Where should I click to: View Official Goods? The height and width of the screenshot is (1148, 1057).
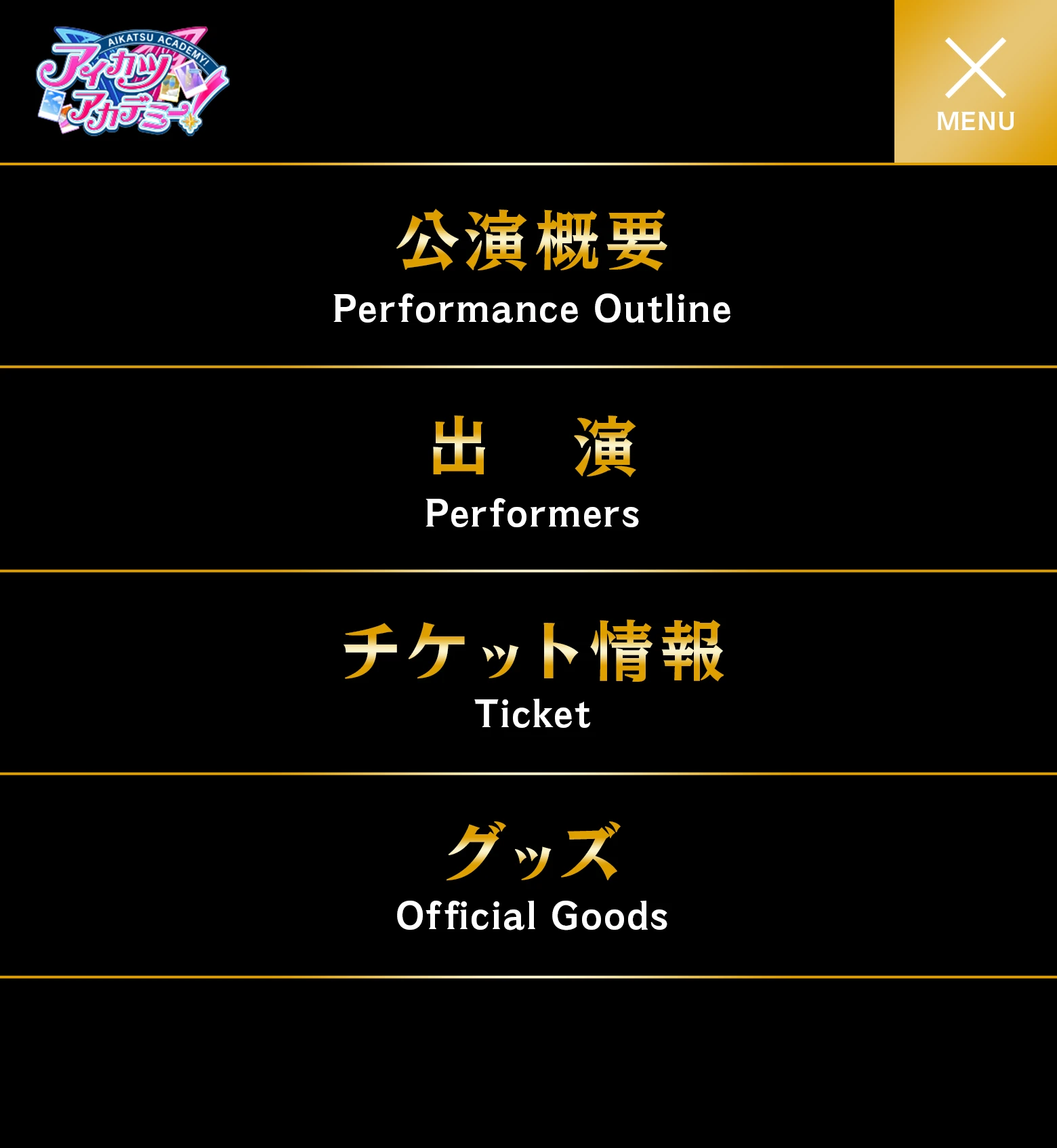(x=532, y=876)
